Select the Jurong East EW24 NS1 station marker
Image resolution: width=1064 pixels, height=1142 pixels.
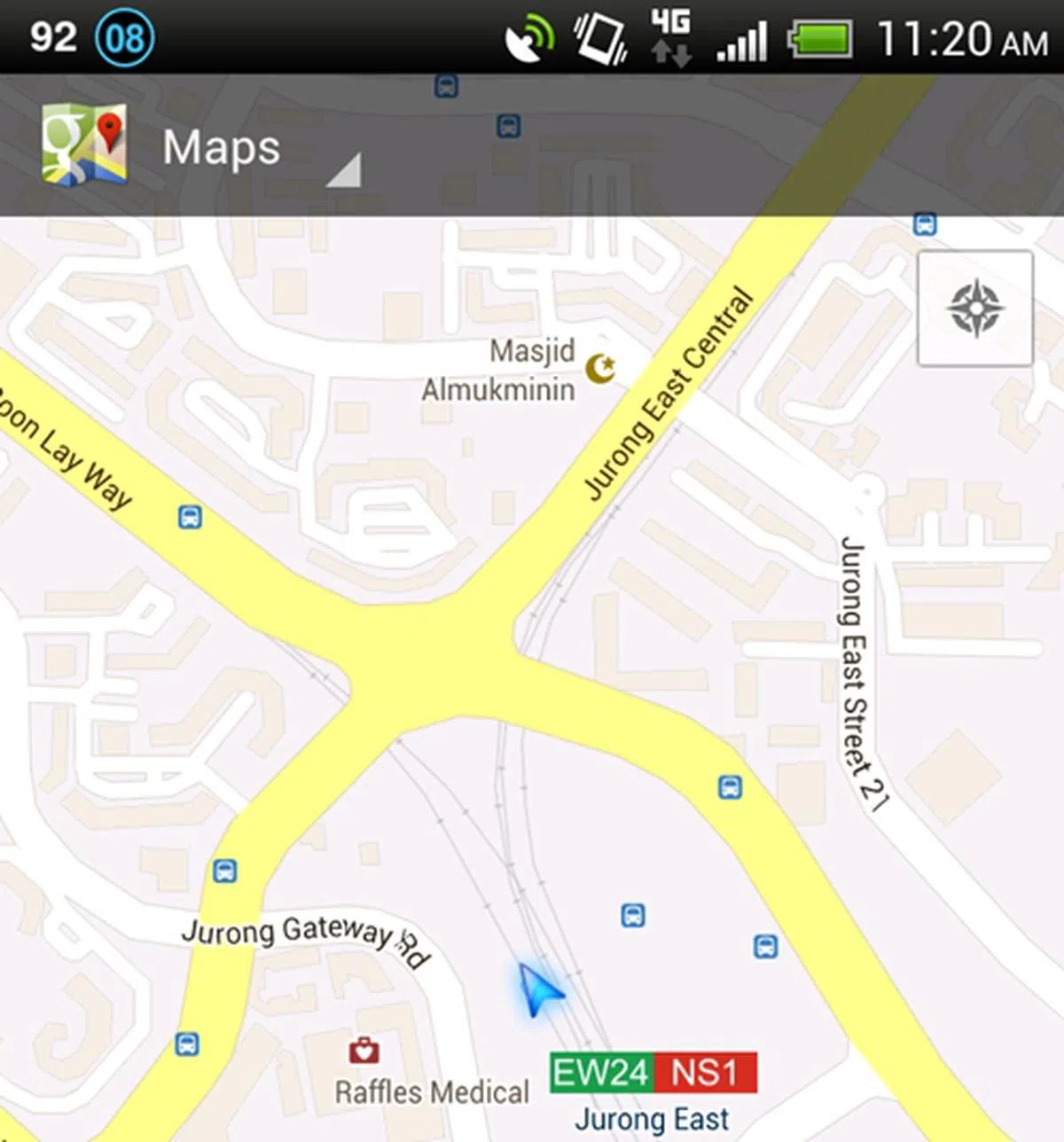click(653, 1074)
